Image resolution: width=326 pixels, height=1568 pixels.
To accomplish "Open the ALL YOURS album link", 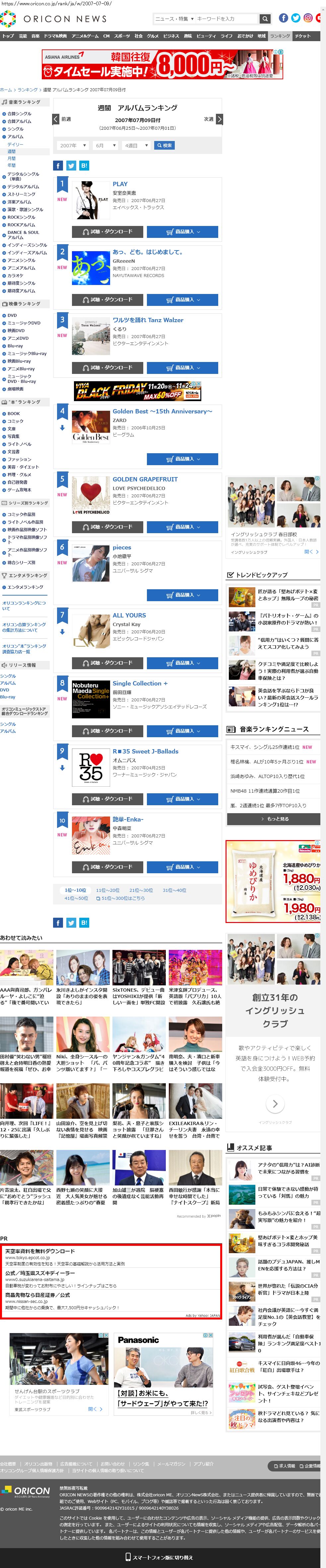I will pyautogui.click(x=129, y=615).
